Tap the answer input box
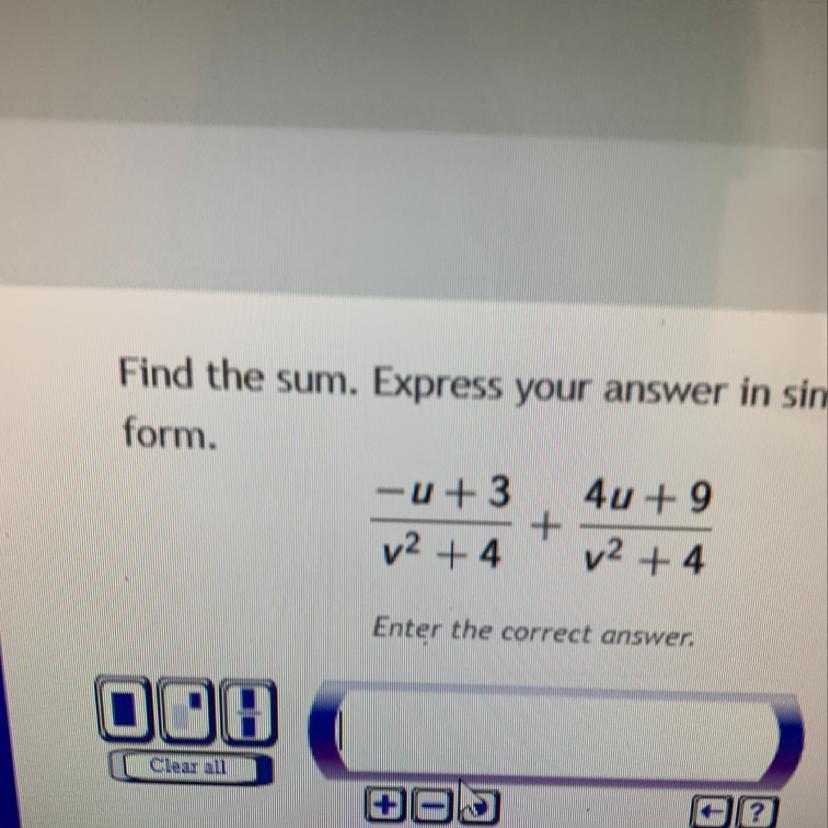The image size is (828, 828). pos(556,738)
